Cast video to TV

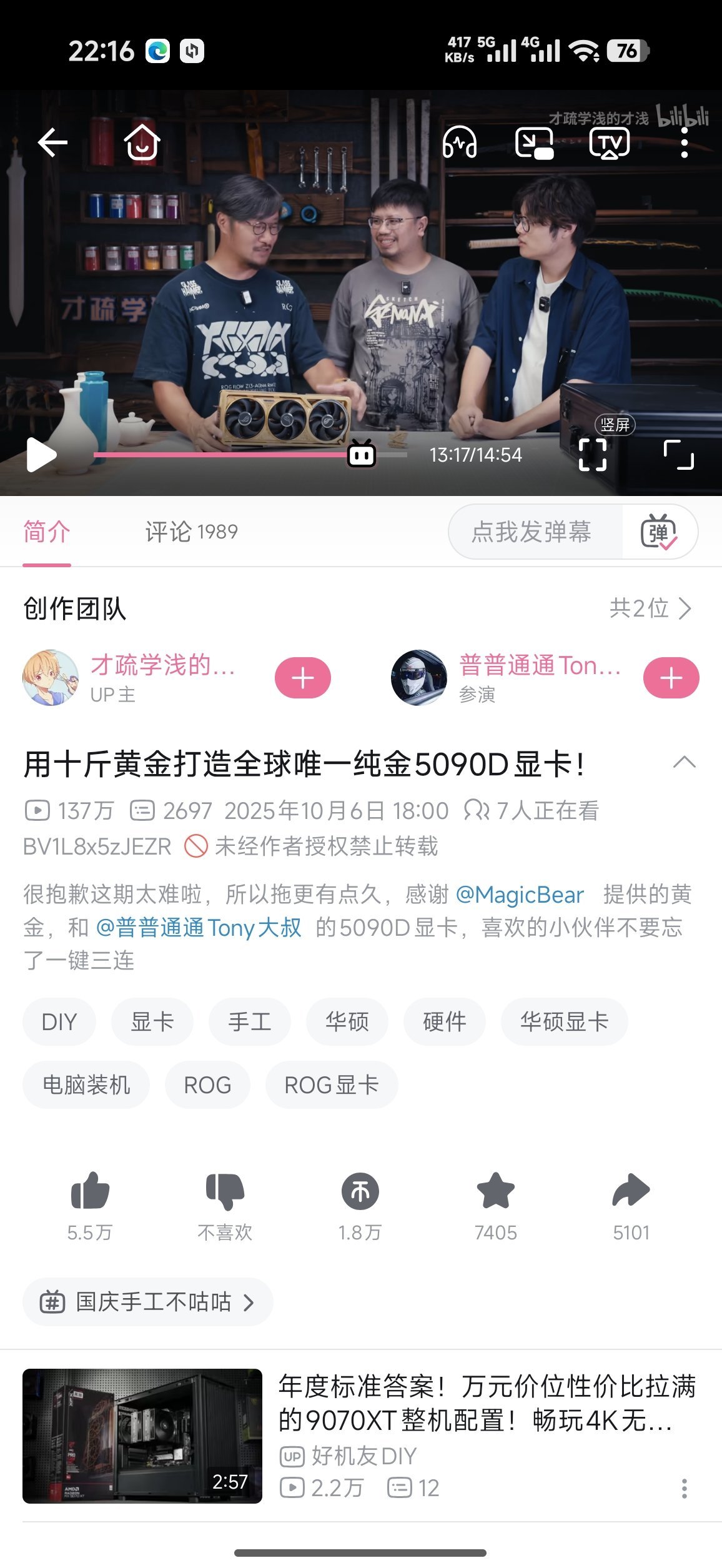click(x=609, y=143)
